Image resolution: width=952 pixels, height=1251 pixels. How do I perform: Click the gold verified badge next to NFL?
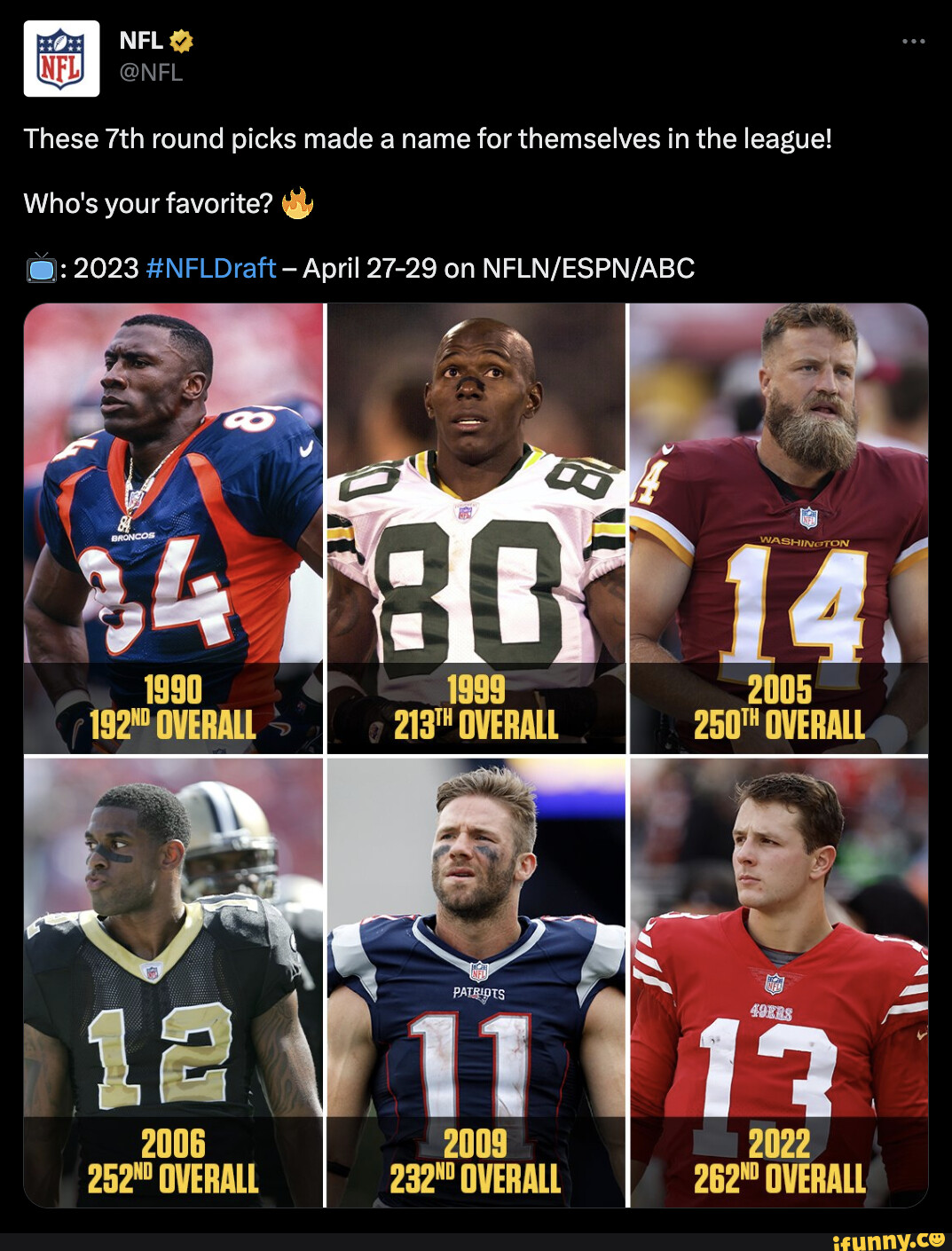point(182,40)
